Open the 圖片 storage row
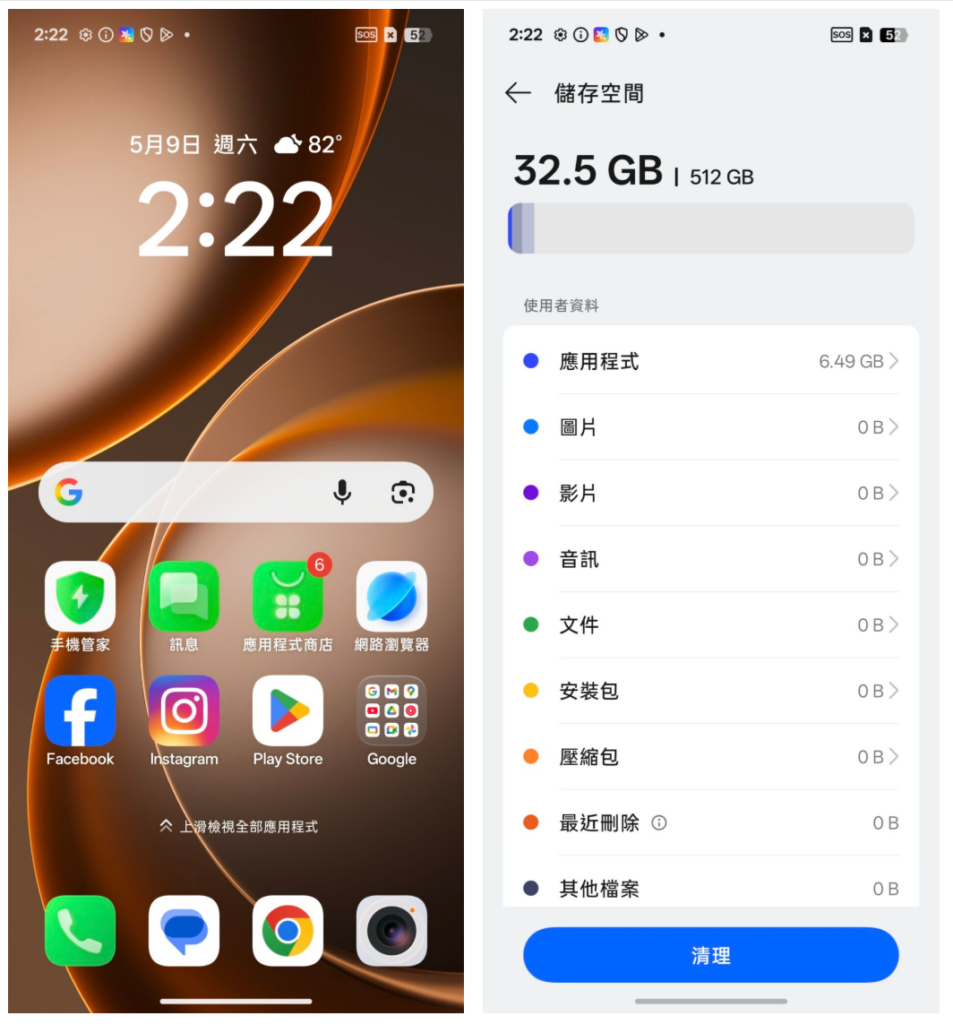Viewport: 953px width, 1024px height. (711, 427)
